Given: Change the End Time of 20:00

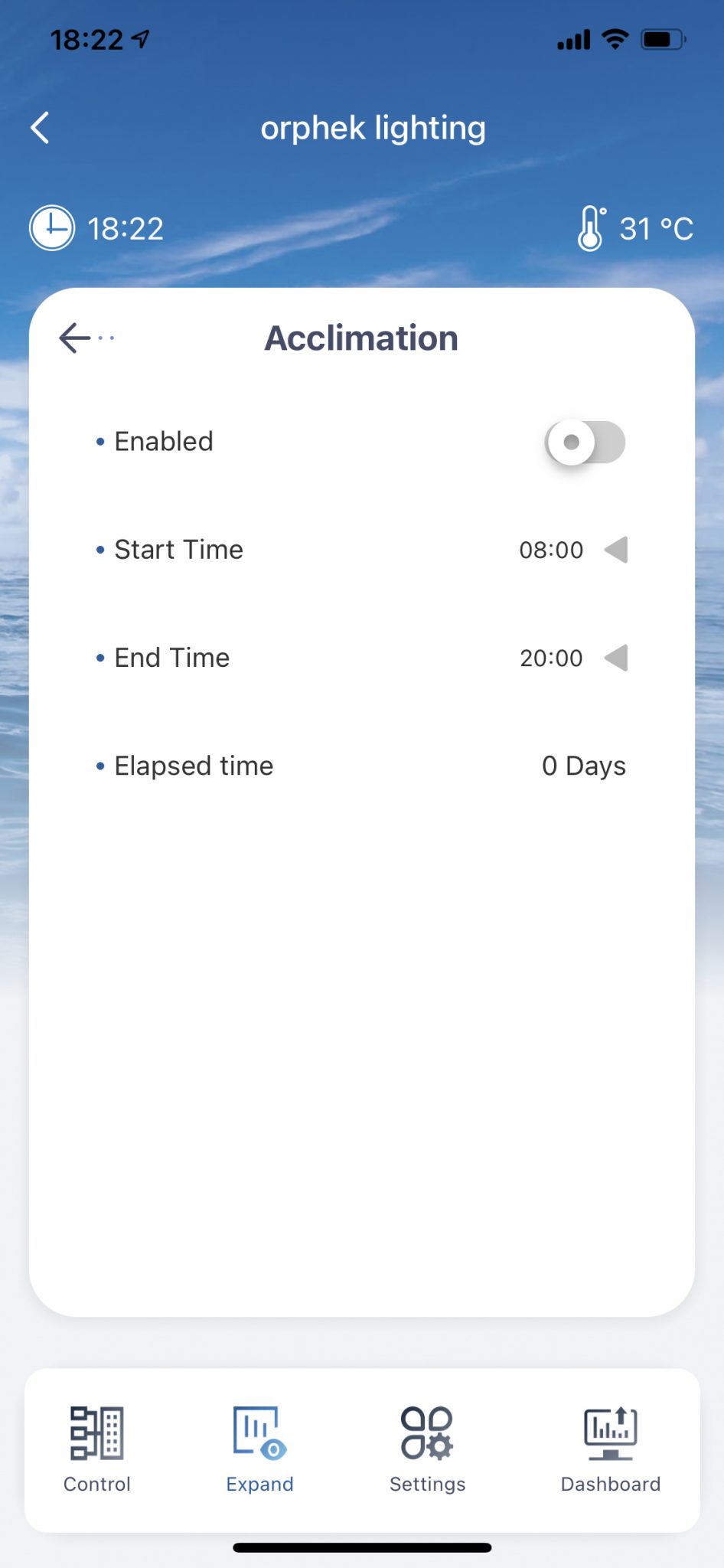Looking at the screenshot, I should click(573, 658).
